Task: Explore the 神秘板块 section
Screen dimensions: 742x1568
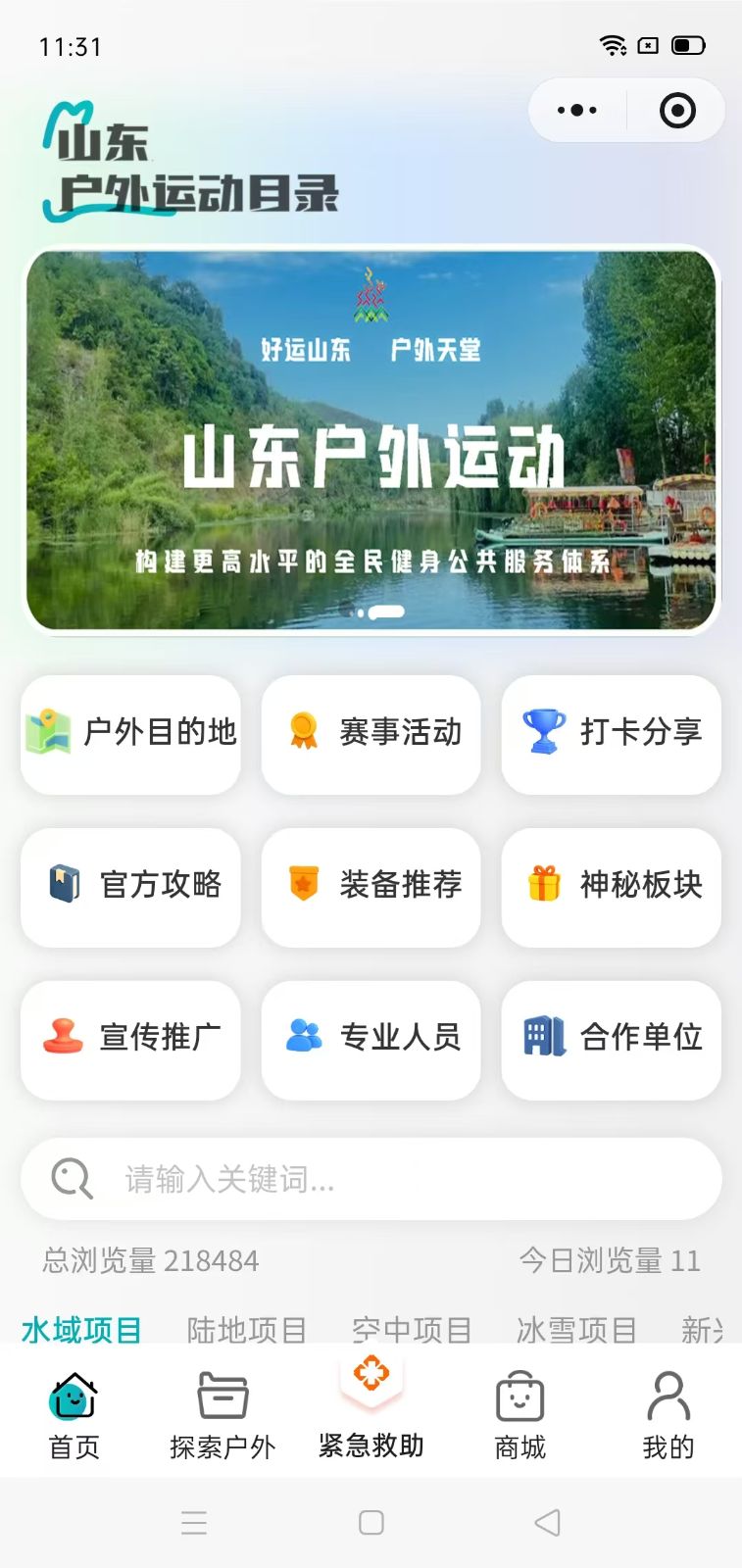Action: (x=611, y=886)
